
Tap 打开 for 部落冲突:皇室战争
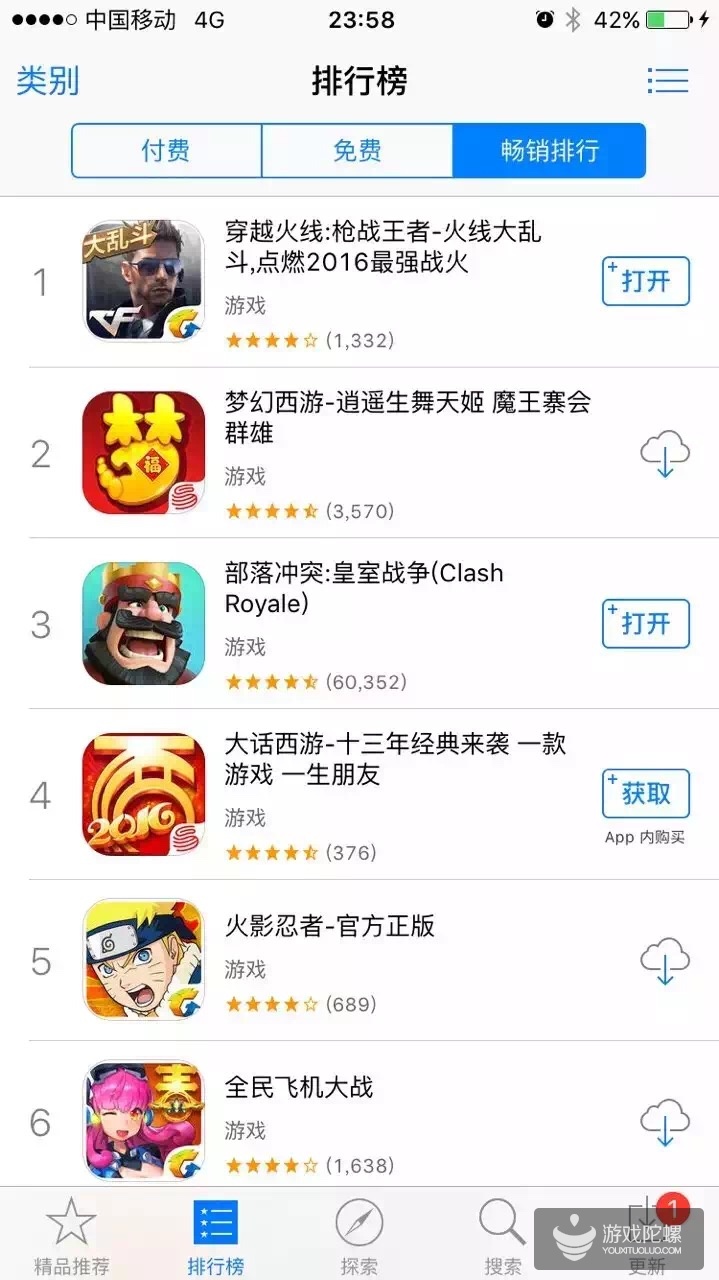coord(645,624)
